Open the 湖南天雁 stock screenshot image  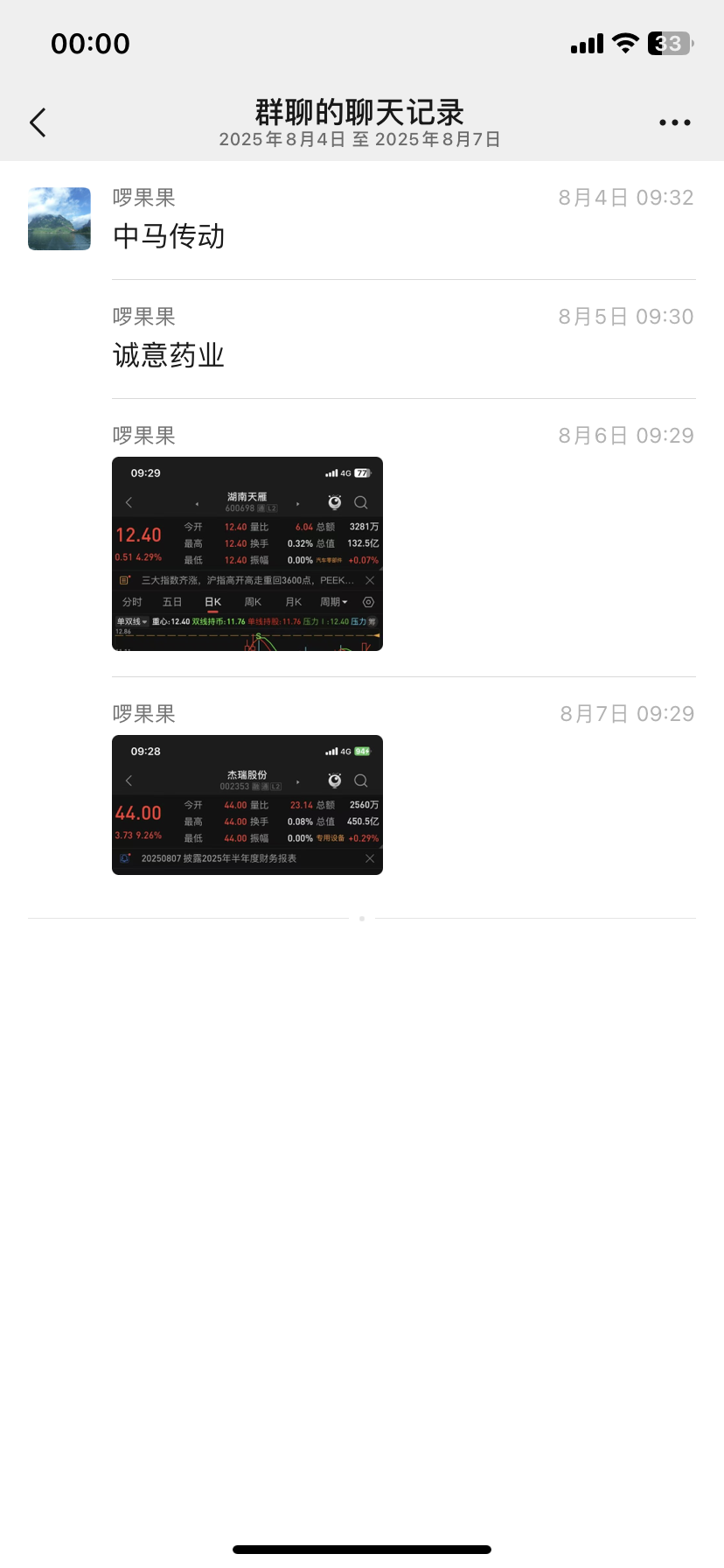[247, 554]
